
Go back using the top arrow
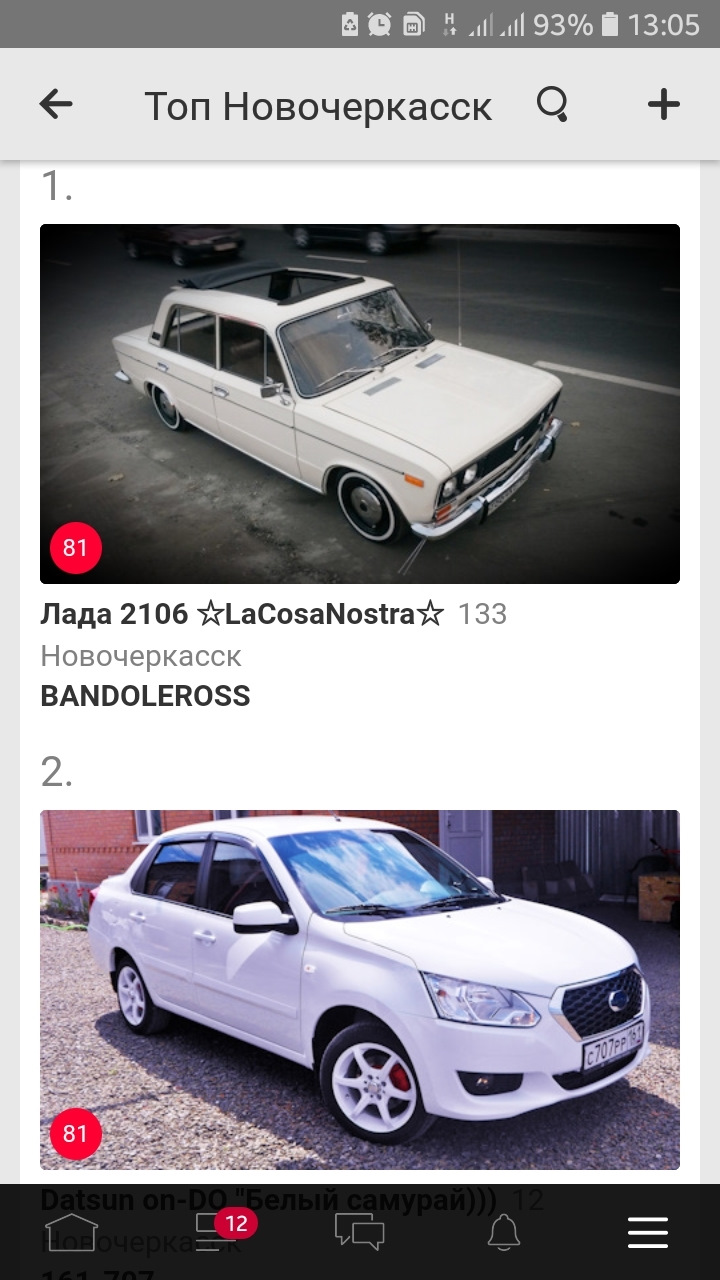click(x=56, y=104)
